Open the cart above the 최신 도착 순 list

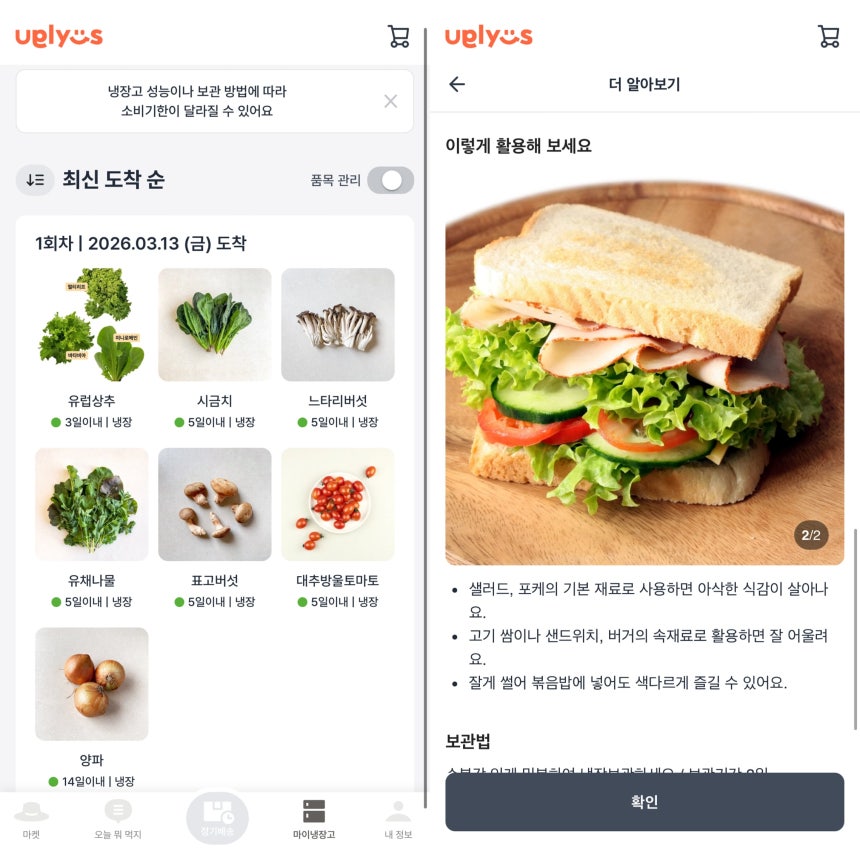(x=398, y=37)
